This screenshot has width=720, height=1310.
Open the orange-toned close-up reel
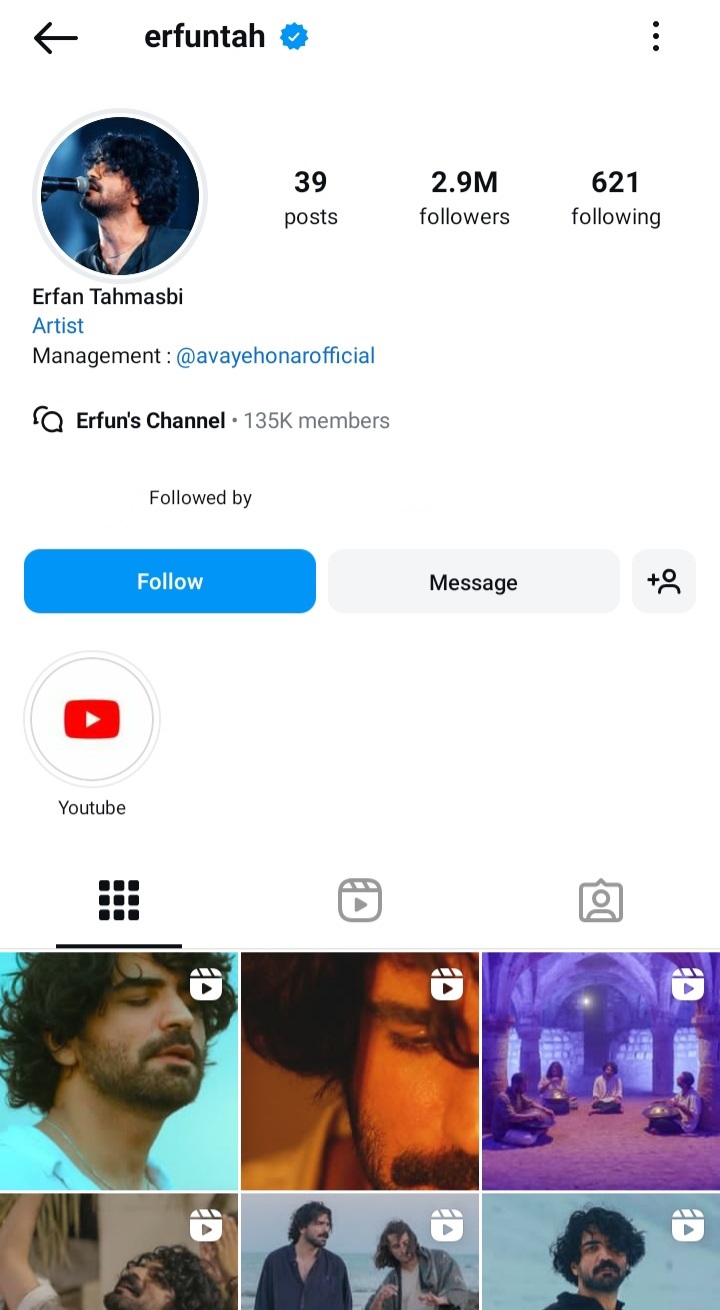pyautogui.click(x=360, y=1070)
